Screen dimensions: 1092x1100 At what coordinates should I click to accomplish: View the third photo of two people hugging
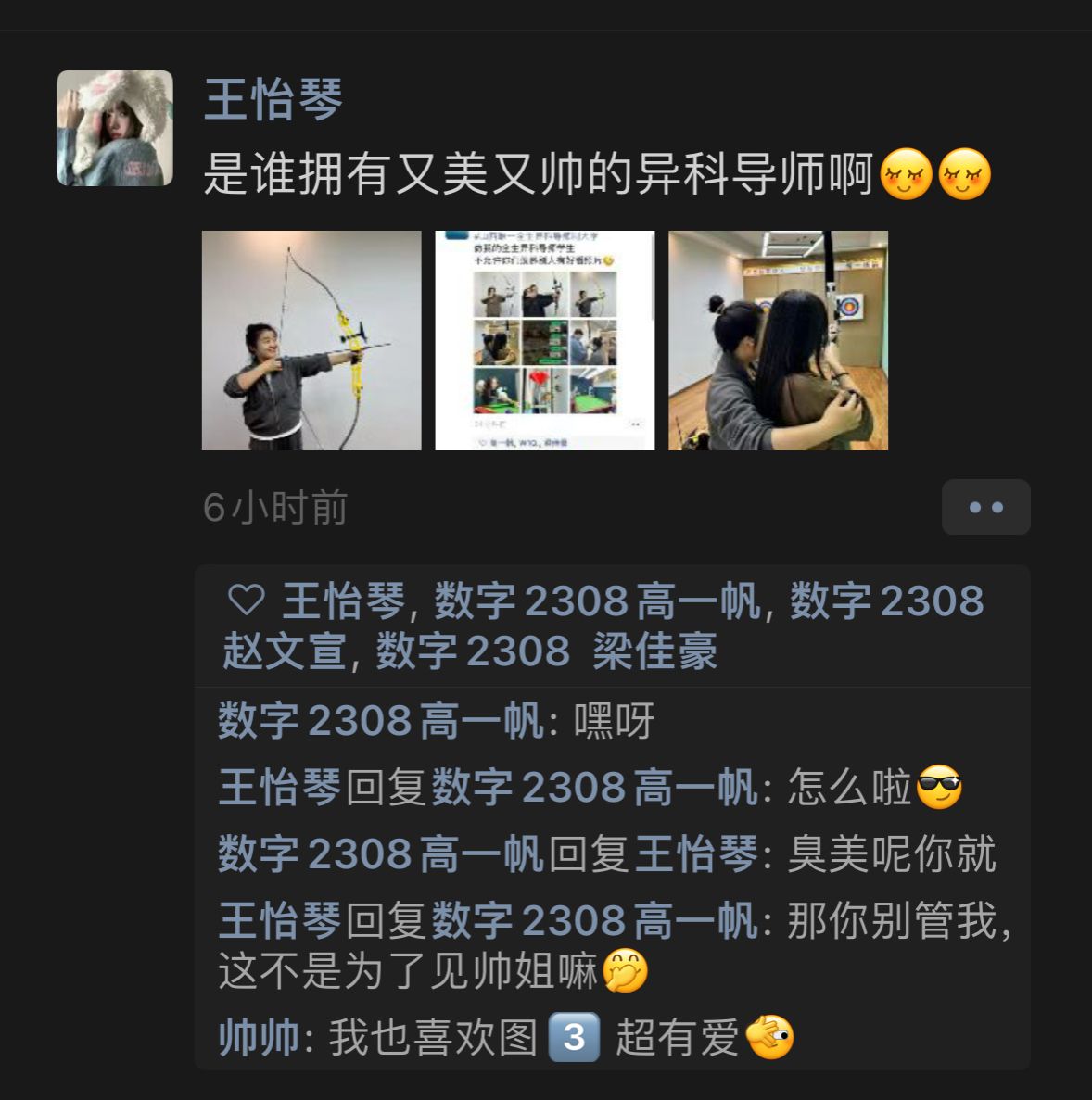click(x=778, y=340)
